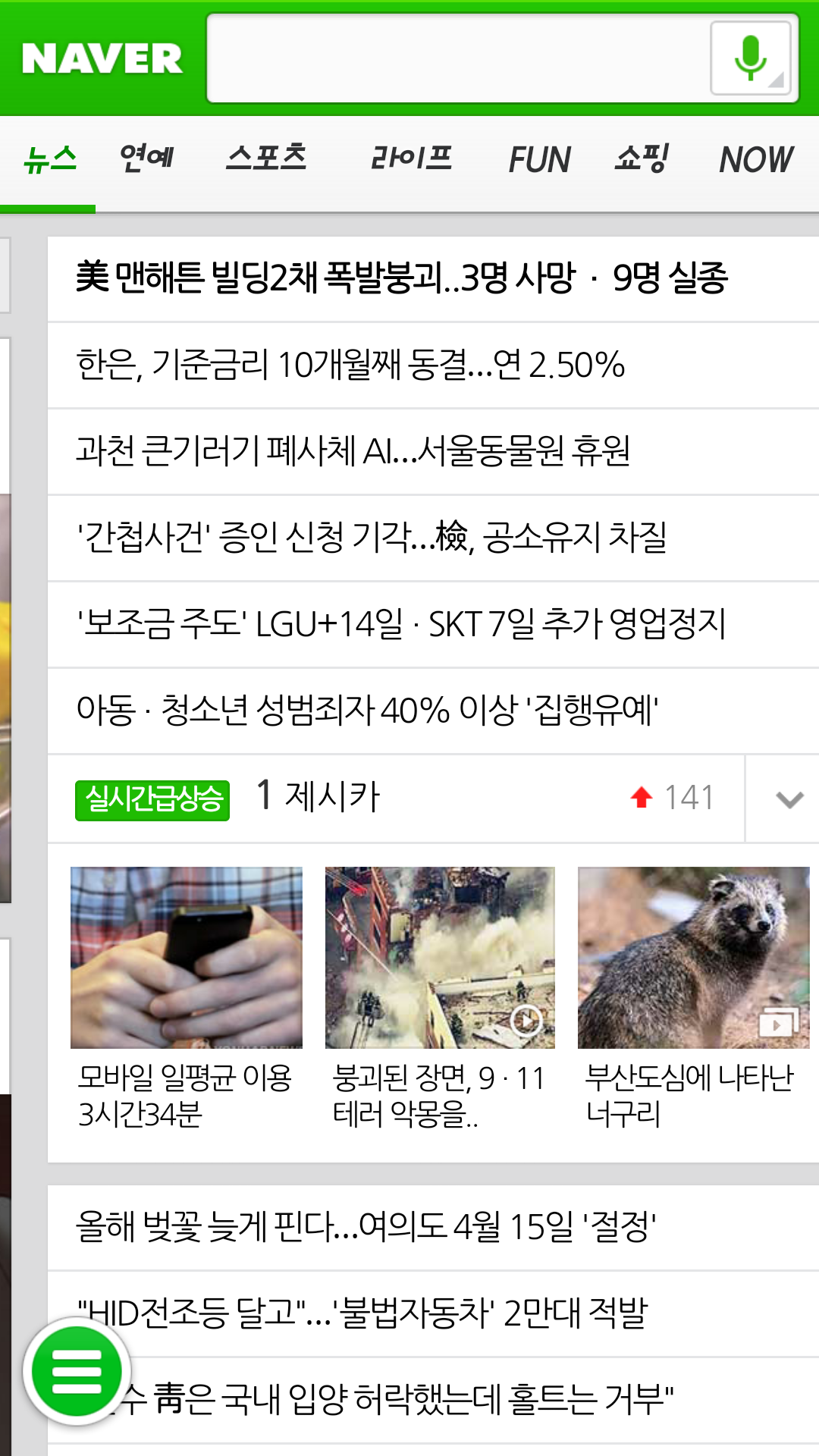Viewport: 819px width, 1456px height.
Task: Read the 과천 큰기러기 폐사체 AI story
Action: (x=353, y=451)
